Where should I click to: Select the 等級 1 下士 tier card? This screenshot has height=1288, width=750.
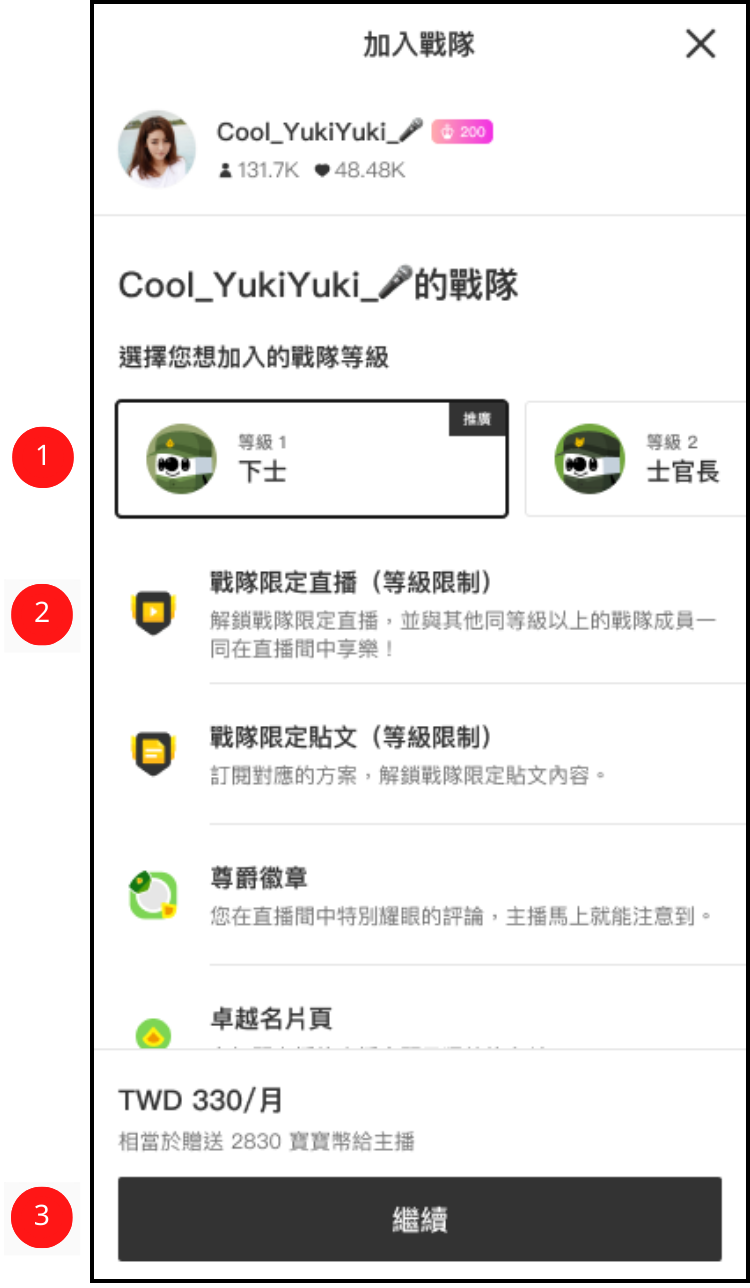312,459
